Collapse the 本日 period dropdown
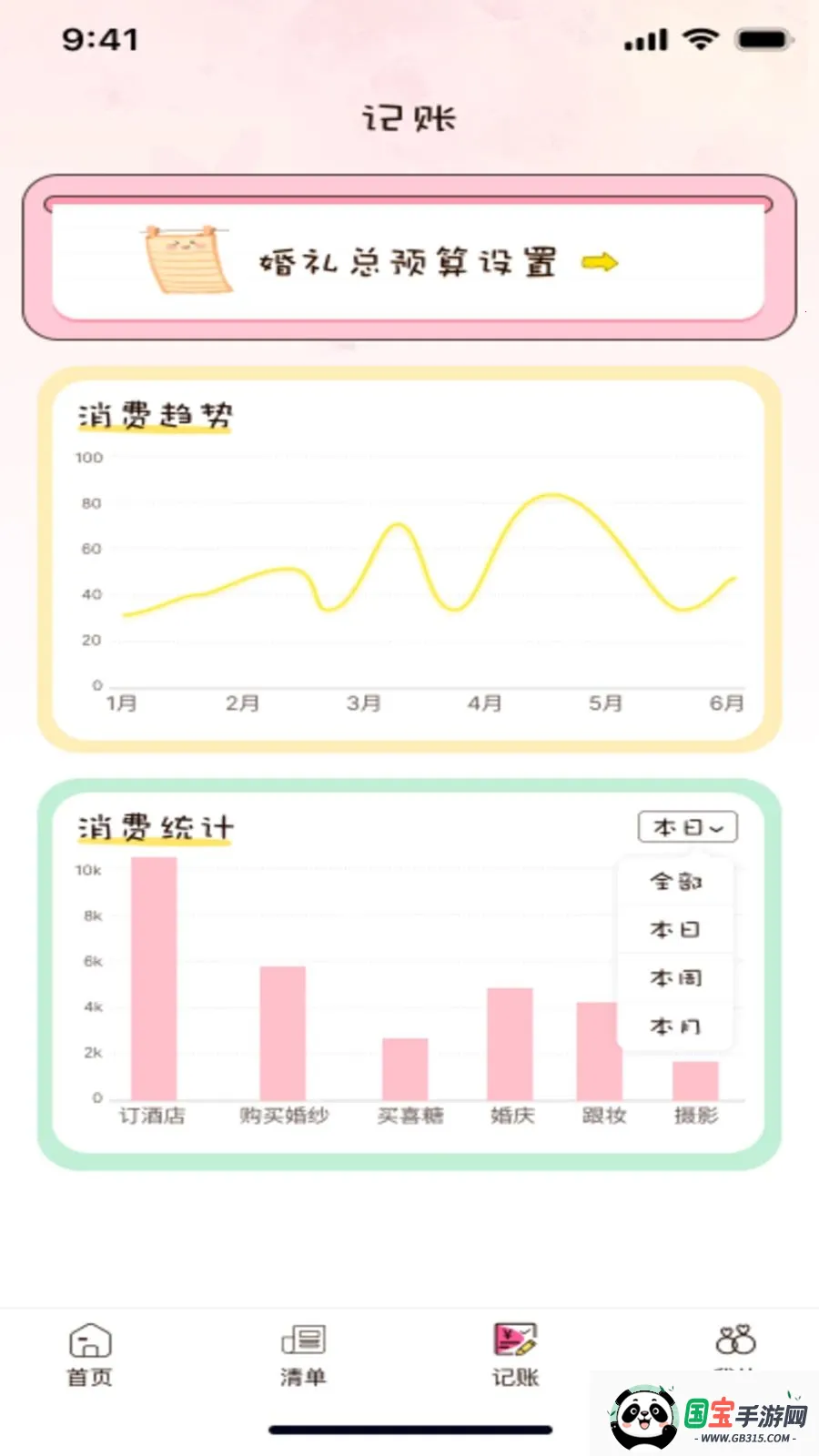 click(688, 827)
